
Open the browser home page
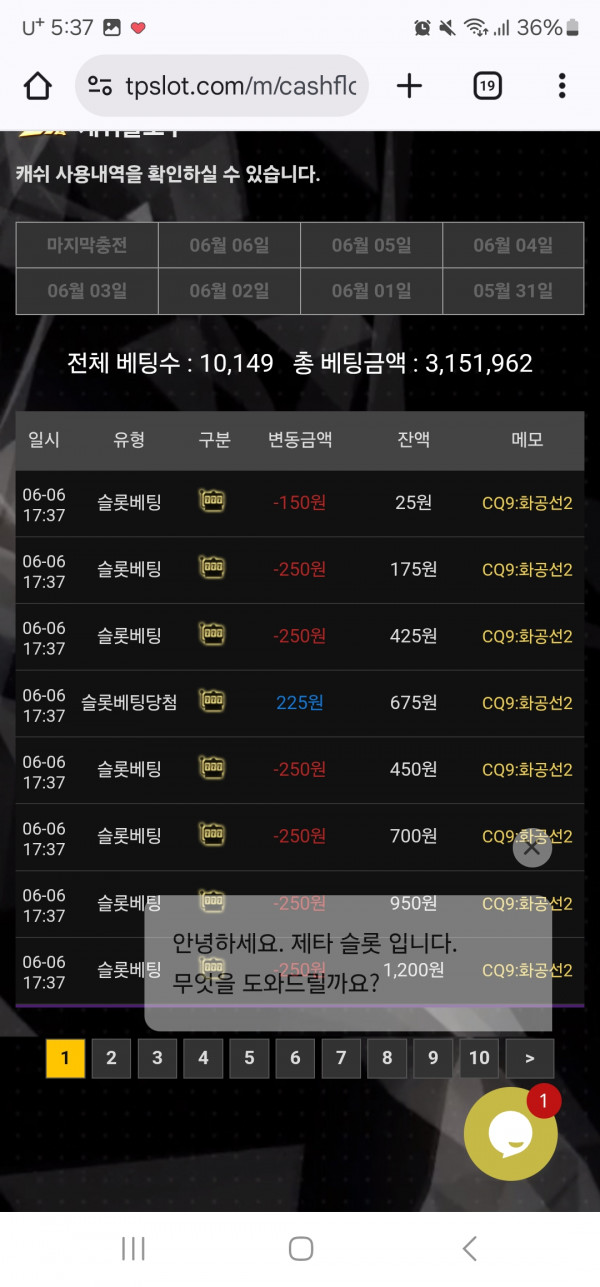click(x=37, y=86)
